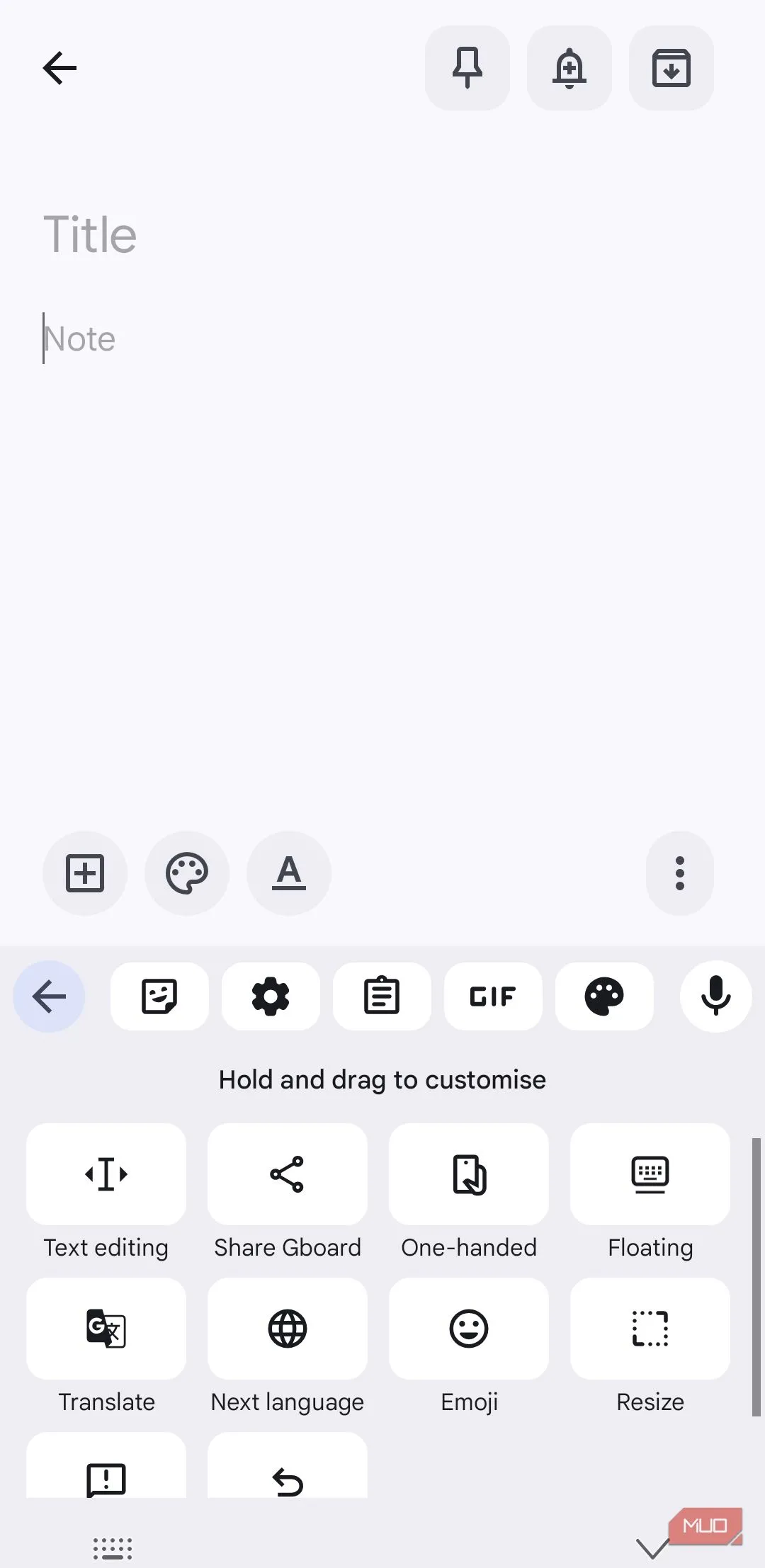Pin this note
The height and width of the screenshot is (1568, 765).
(467, 67)
